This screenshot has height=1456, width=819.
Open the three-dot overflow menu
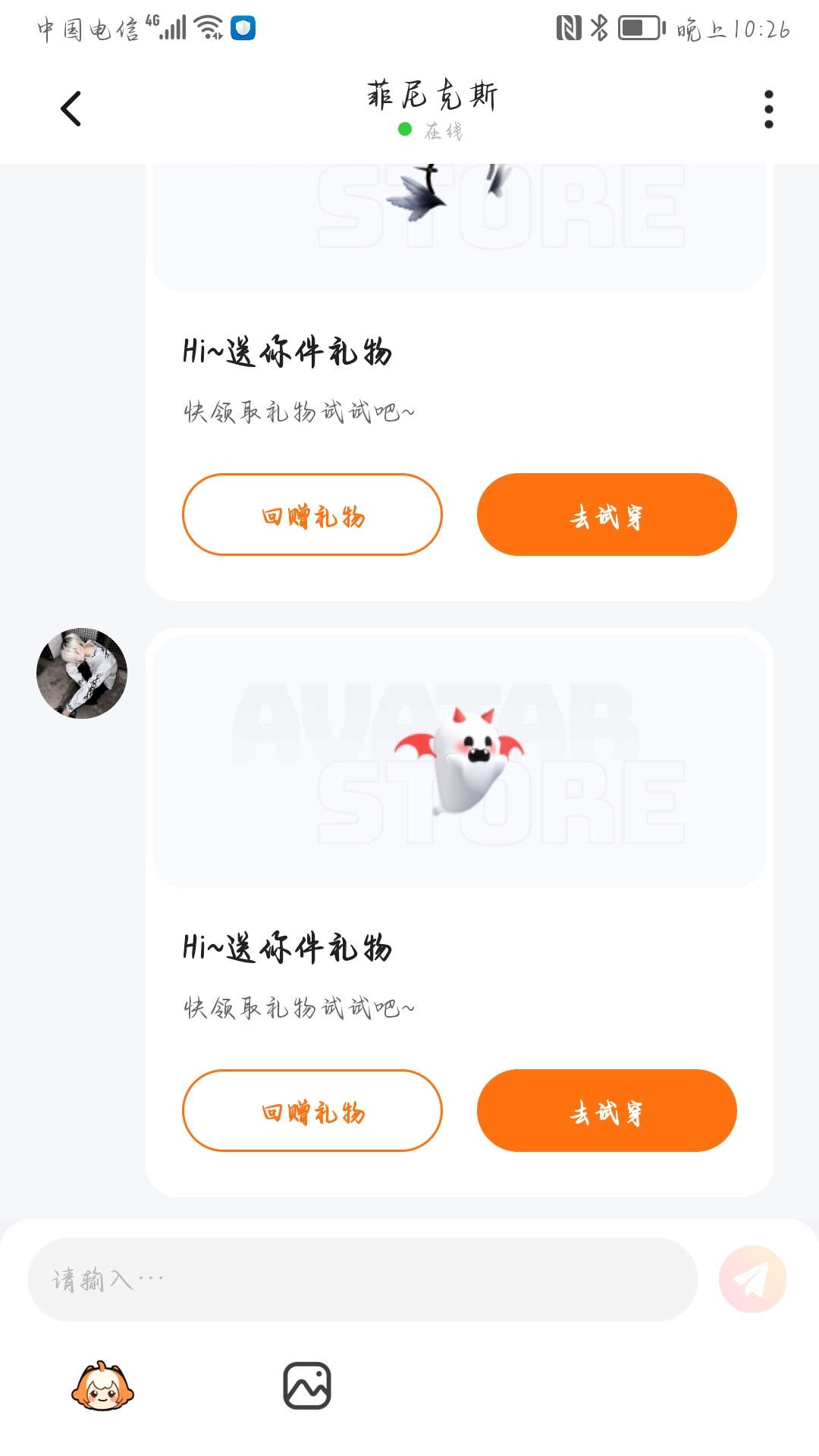coord(768,109)
